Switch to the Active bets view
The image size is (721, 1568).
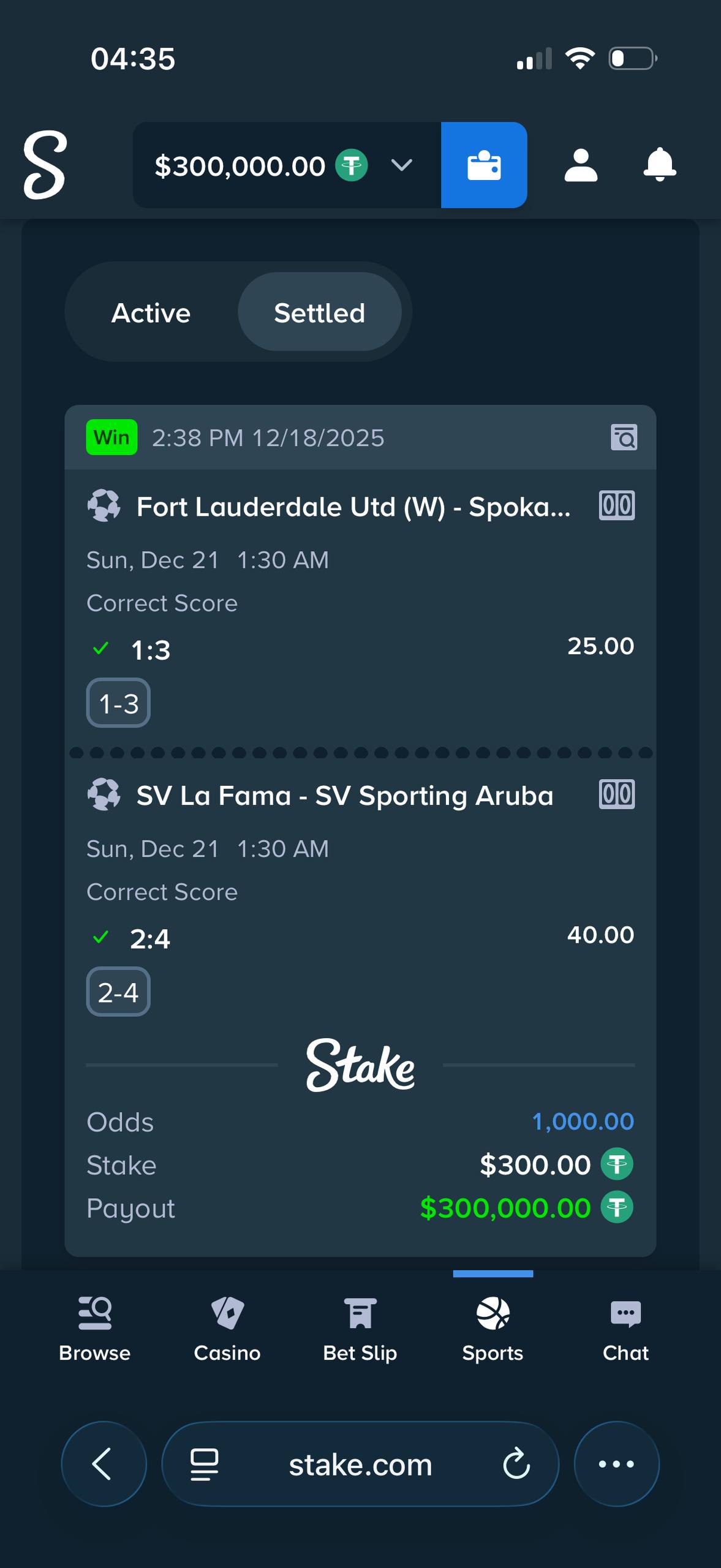(x=151, y=312)
